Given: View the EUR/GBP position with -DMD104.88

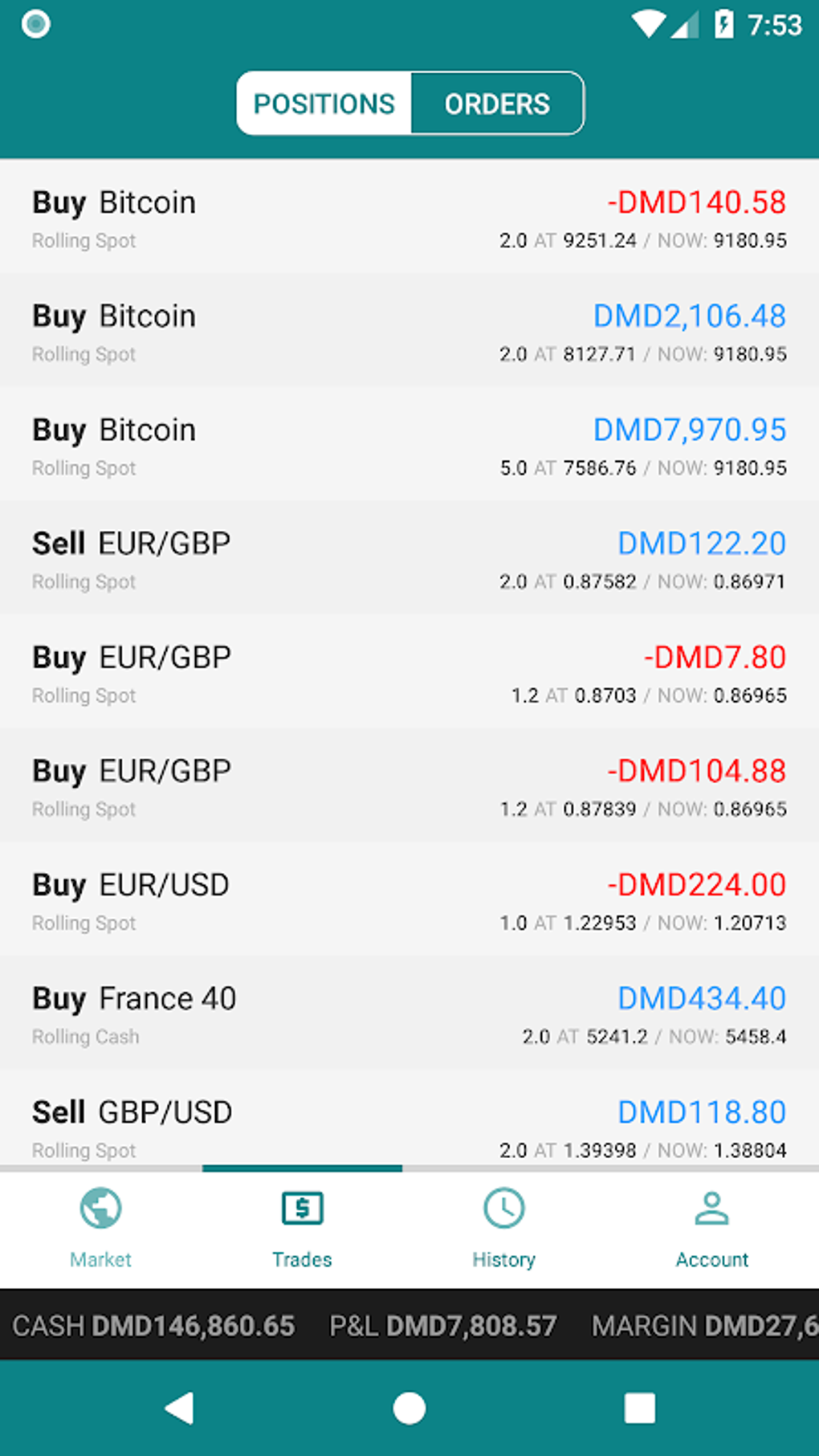Looking at the screenshot, I should 409,786.
